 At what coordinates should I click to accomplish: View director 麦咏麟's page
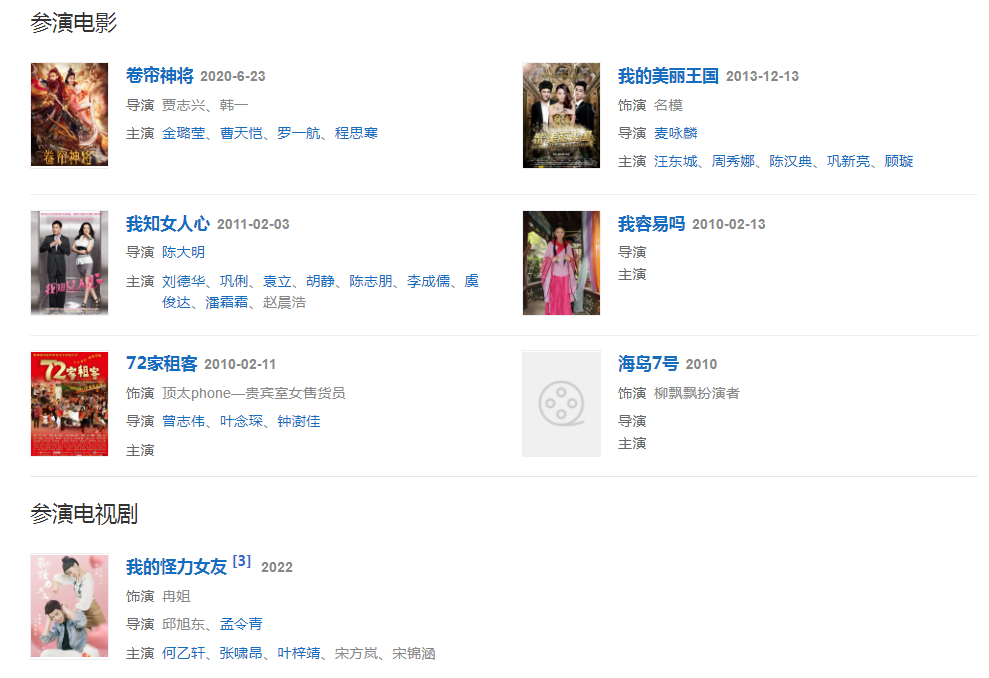tap(675, 133)
